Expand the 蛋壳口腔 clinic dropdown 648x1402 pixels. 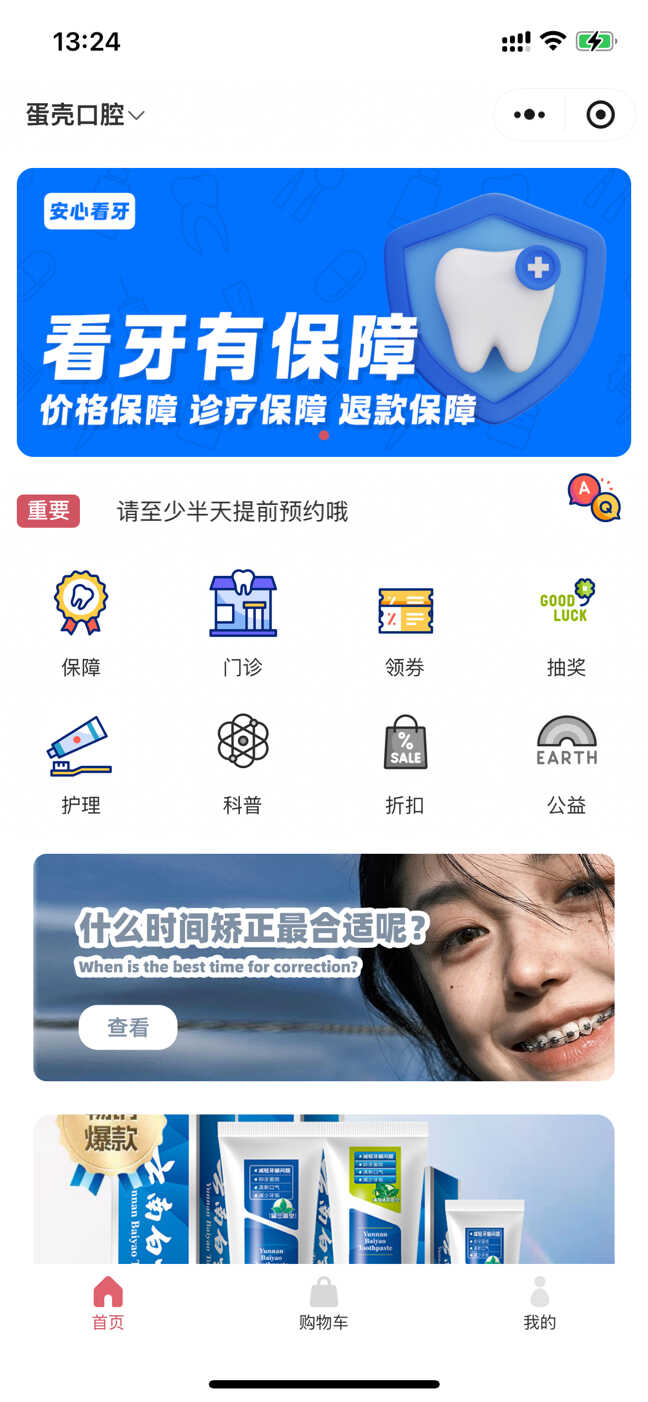(85, 115)
